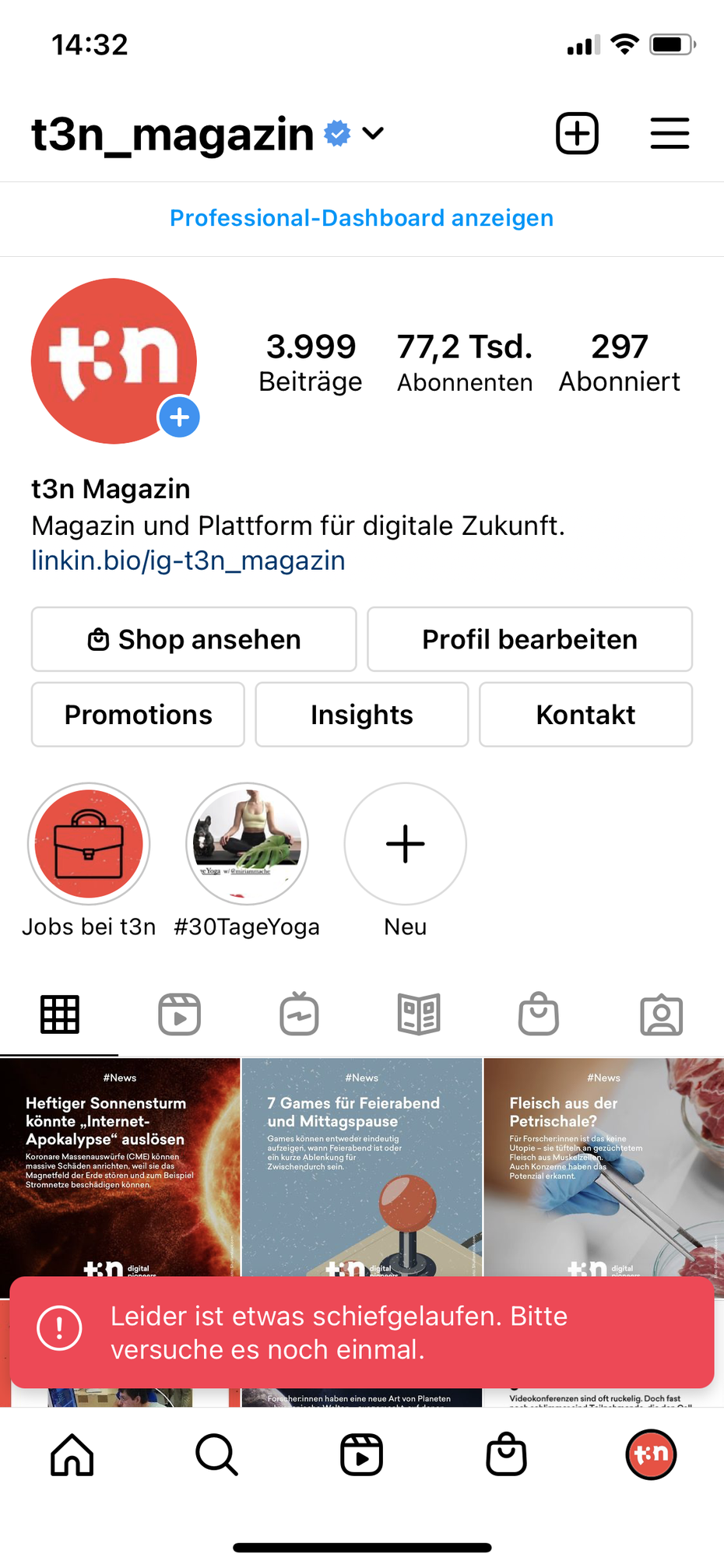This screenshot has width=724, height=1568.
Task: Tap Profil bearbeiten
Action: [529, 639]
